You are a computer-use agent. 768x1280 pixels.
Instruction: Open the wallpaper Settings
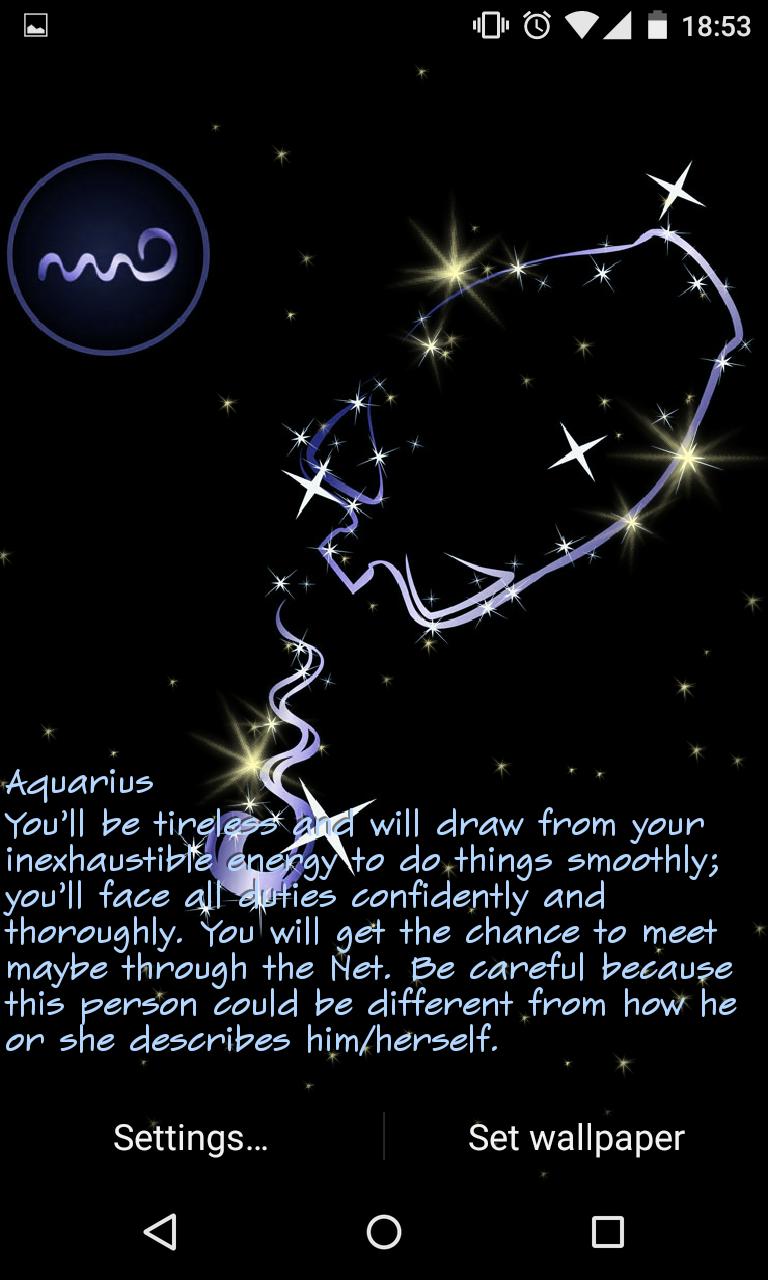[190, 1137]
